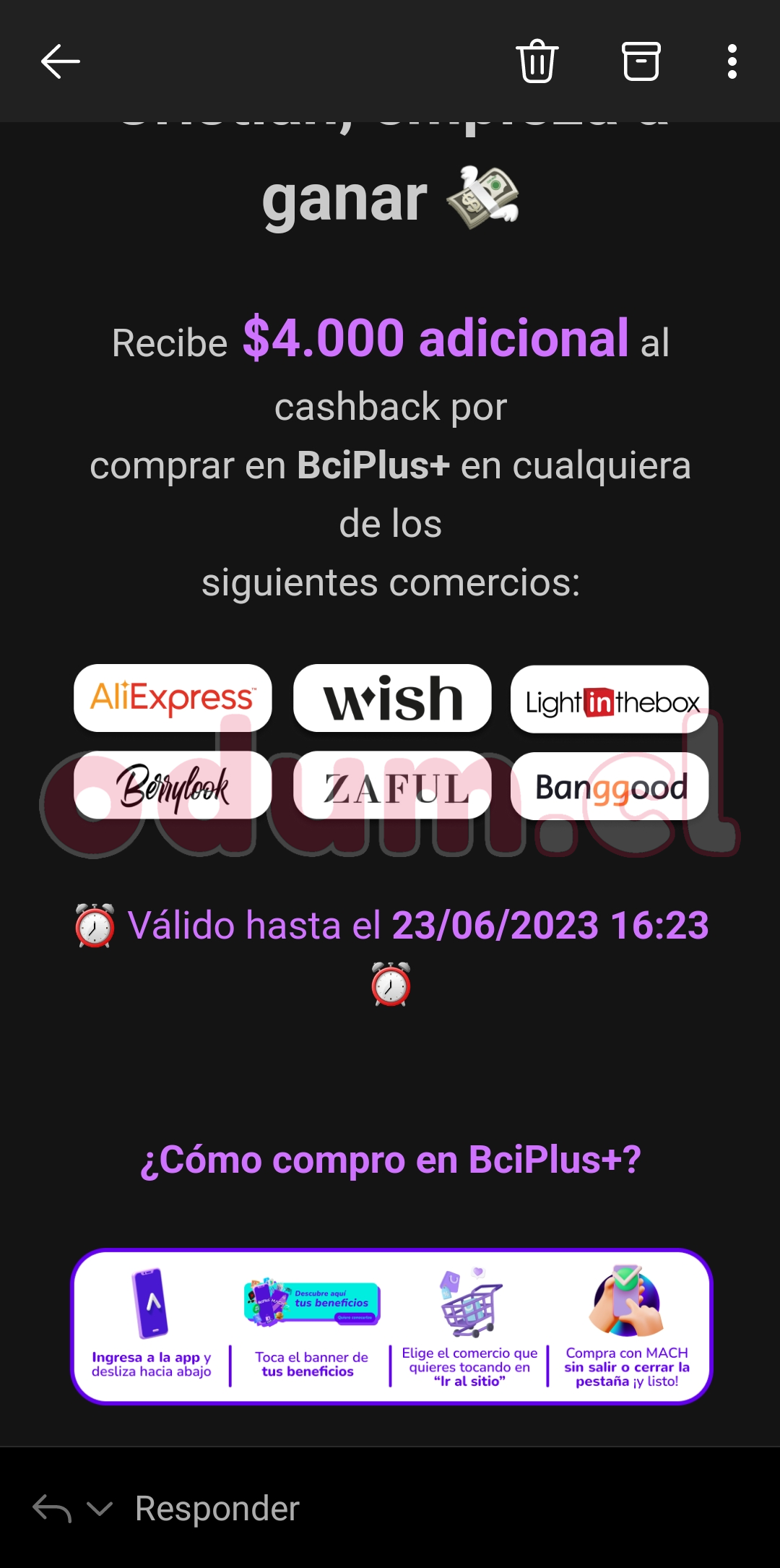Open the overflow menu

[732, 61]
